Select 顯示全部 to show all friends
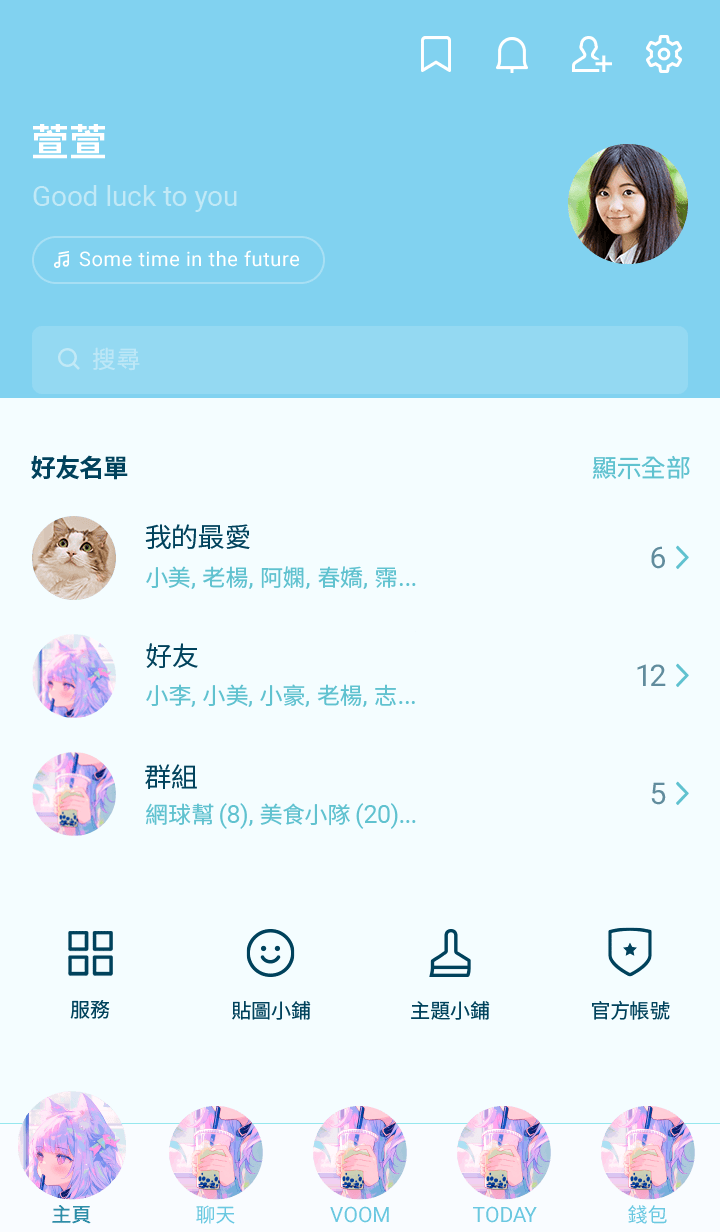The width and height of the screenshot is (720, 1232). (641, 468)
